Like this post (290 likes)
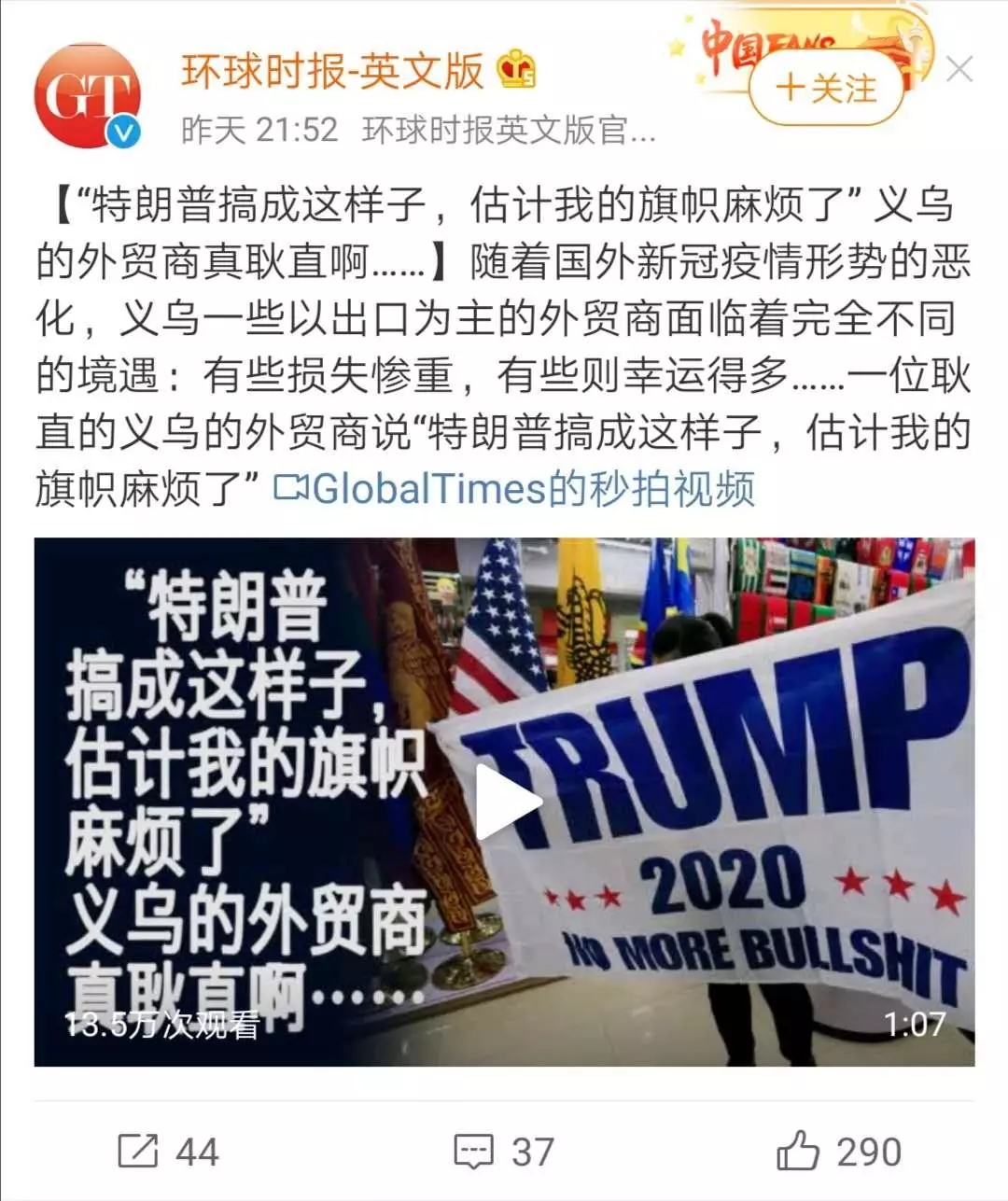The image size is (1008, 1201). (x=838, y=1151)
